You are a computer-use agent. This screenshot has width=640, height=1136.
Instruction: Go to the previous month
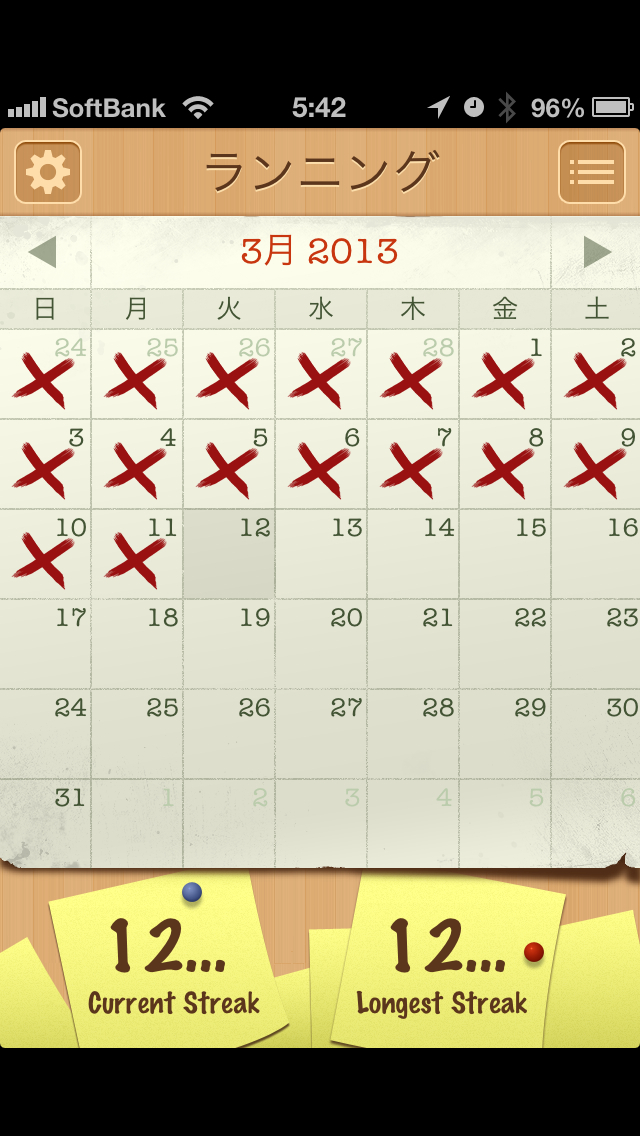click(x=43, y=252)
